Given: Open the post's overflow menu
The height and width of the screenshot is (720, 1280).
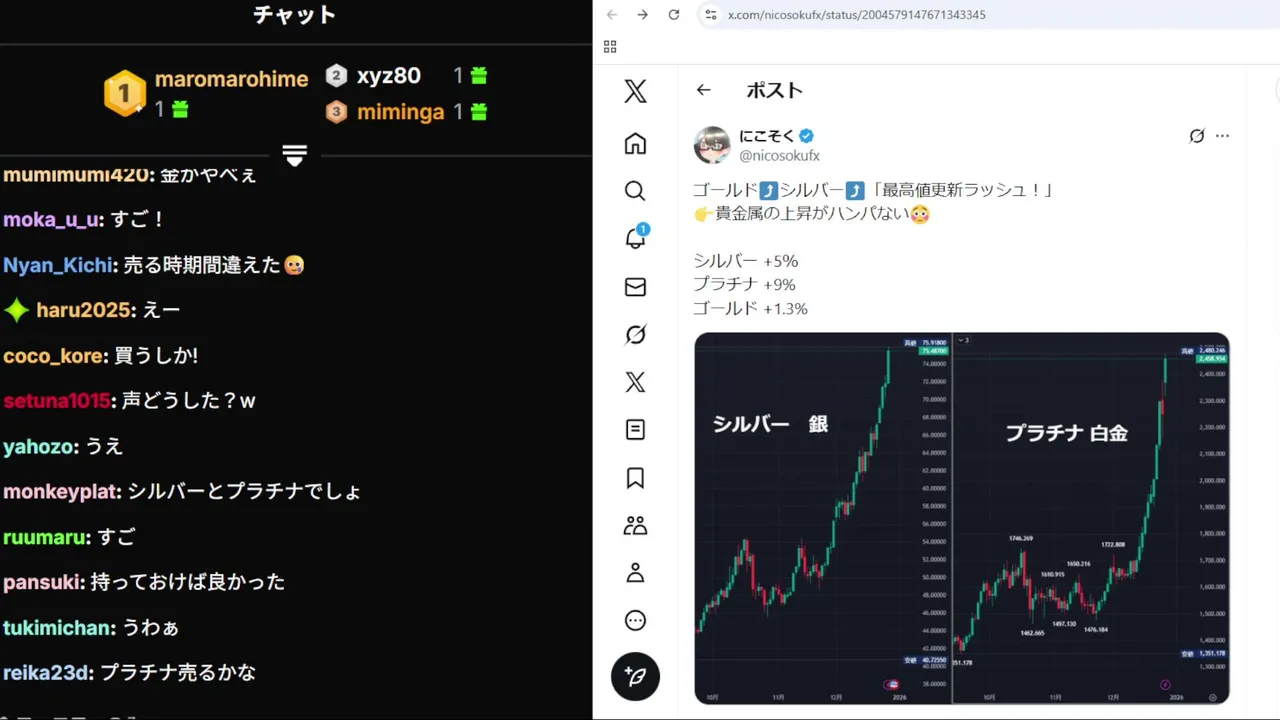Looking at the screenshot, I should pos(1222,136).
